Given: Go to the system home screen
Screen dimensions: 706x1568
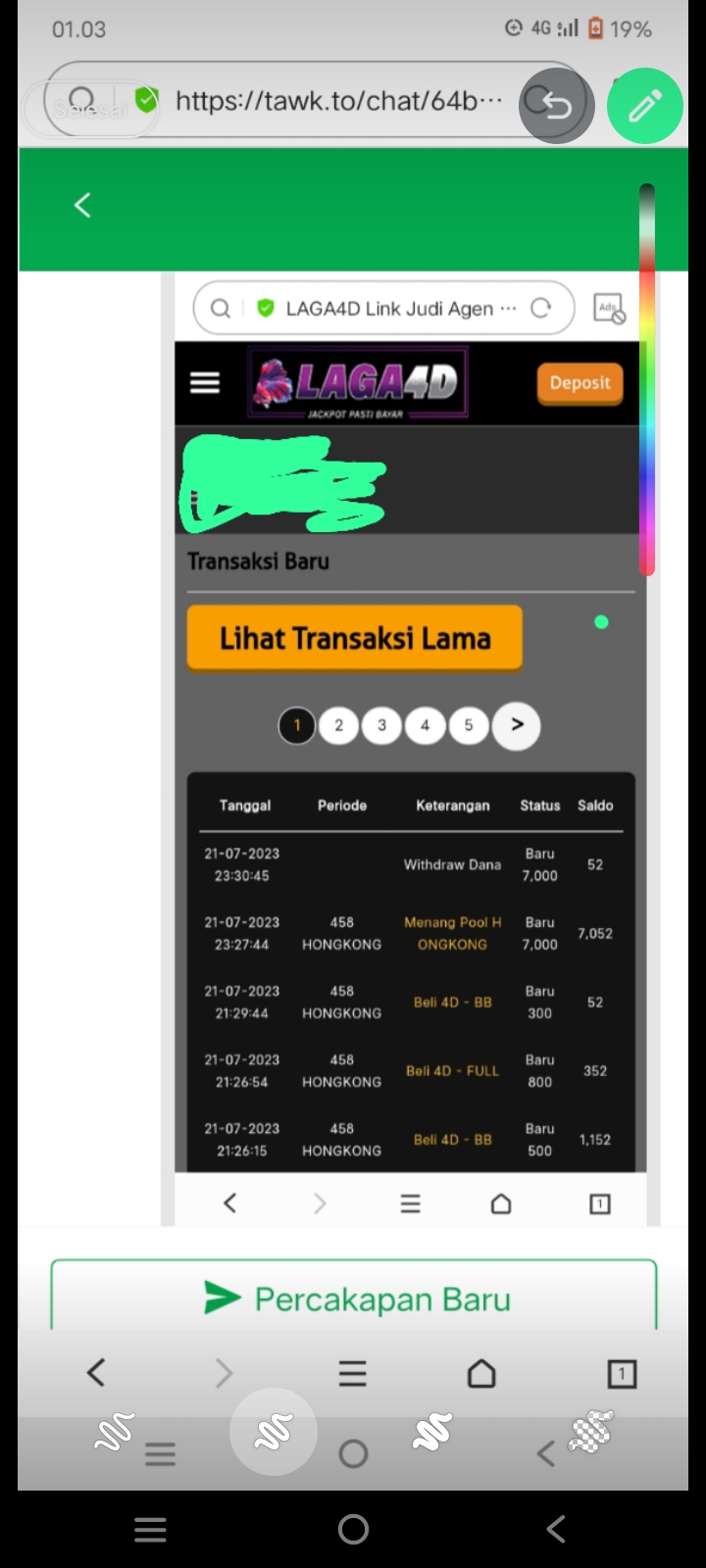Looking at the screenshot, I should point(353,1529).
